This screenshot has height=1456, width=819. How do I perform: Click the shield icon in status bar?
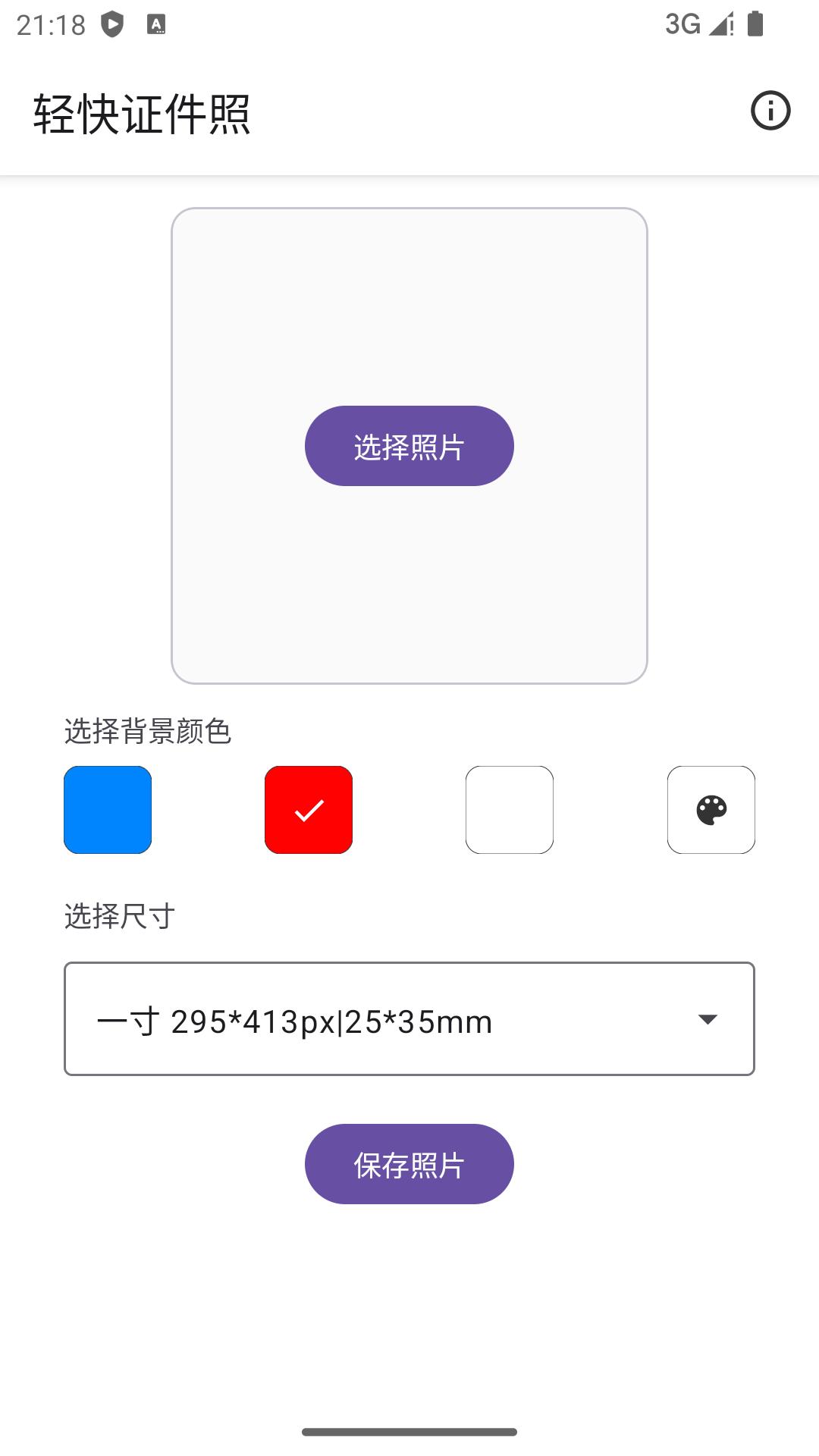tap(111, 24)
